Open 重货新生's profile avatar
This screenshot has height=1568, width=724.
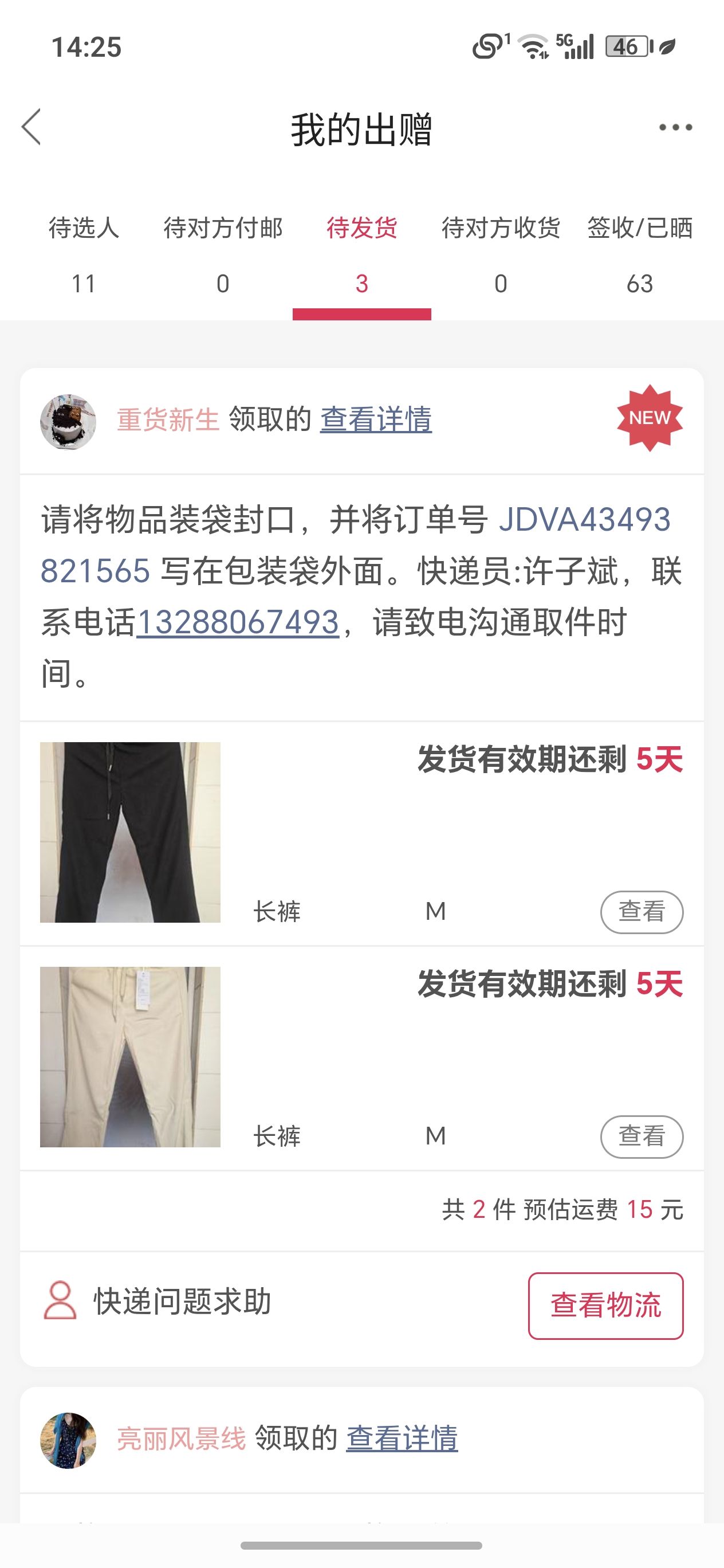pos(68,421)
